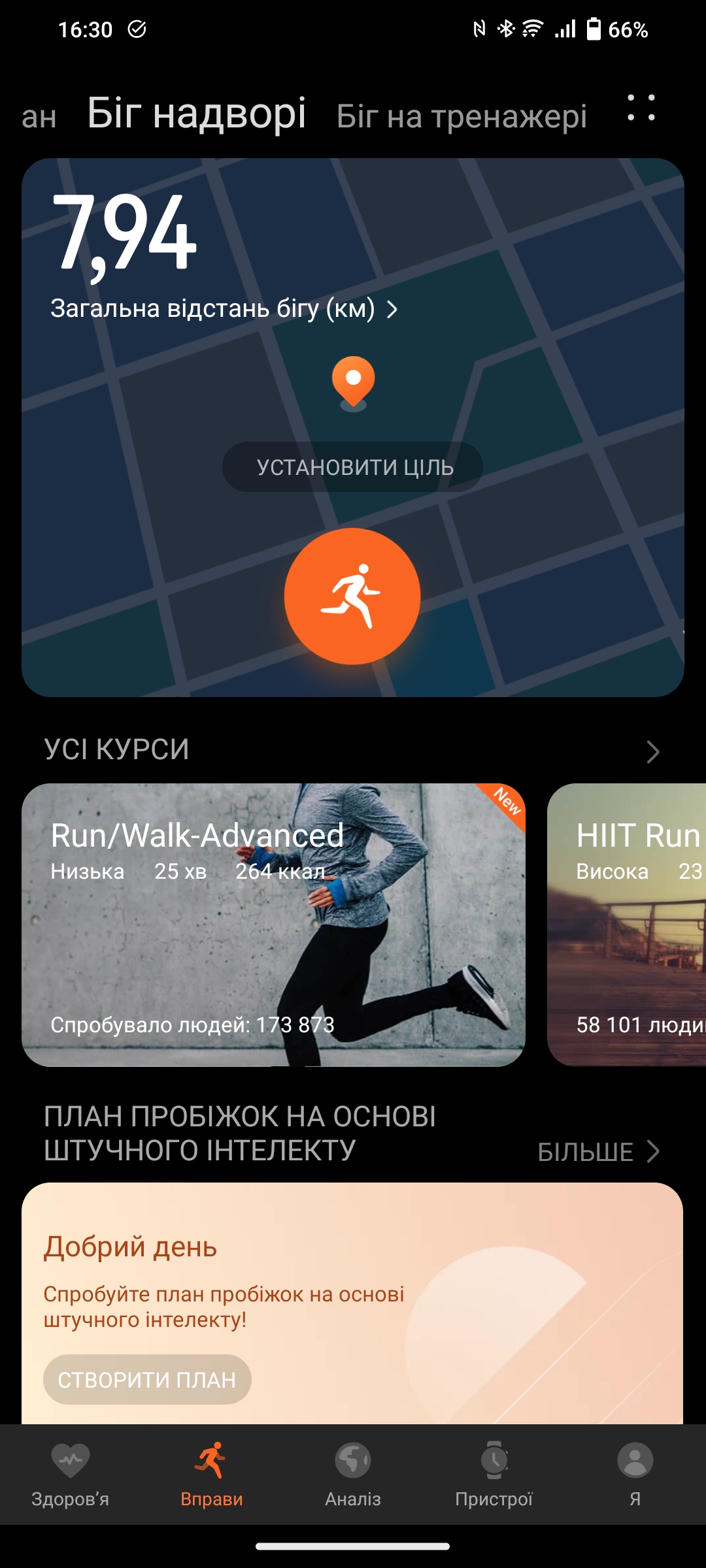This screenshot has height=1568, width=706.
Task: Tap БІЛЬШЕ next to AI running plan
Action: [597, 1152]
